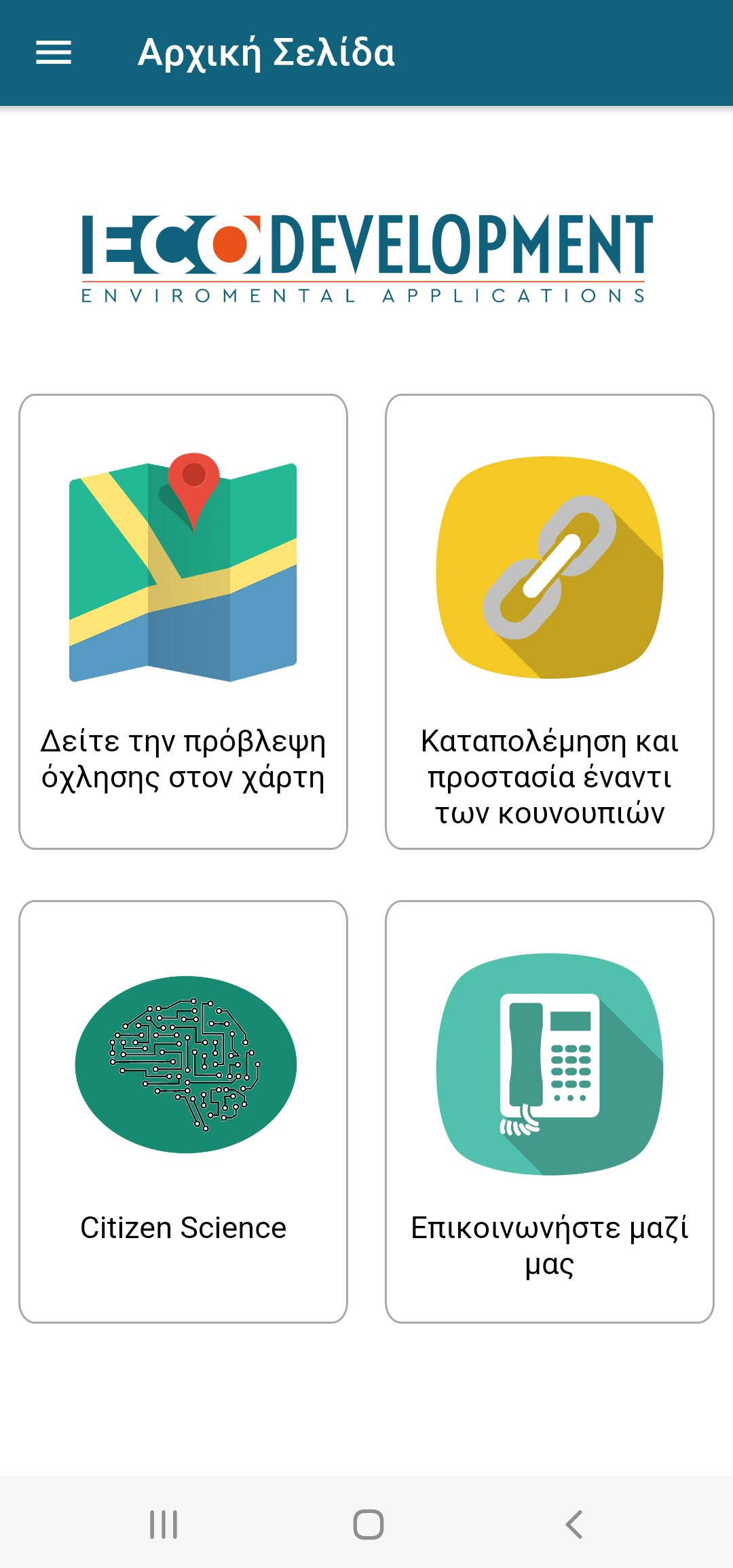Open the Citizen Science card

(183, 1111)
